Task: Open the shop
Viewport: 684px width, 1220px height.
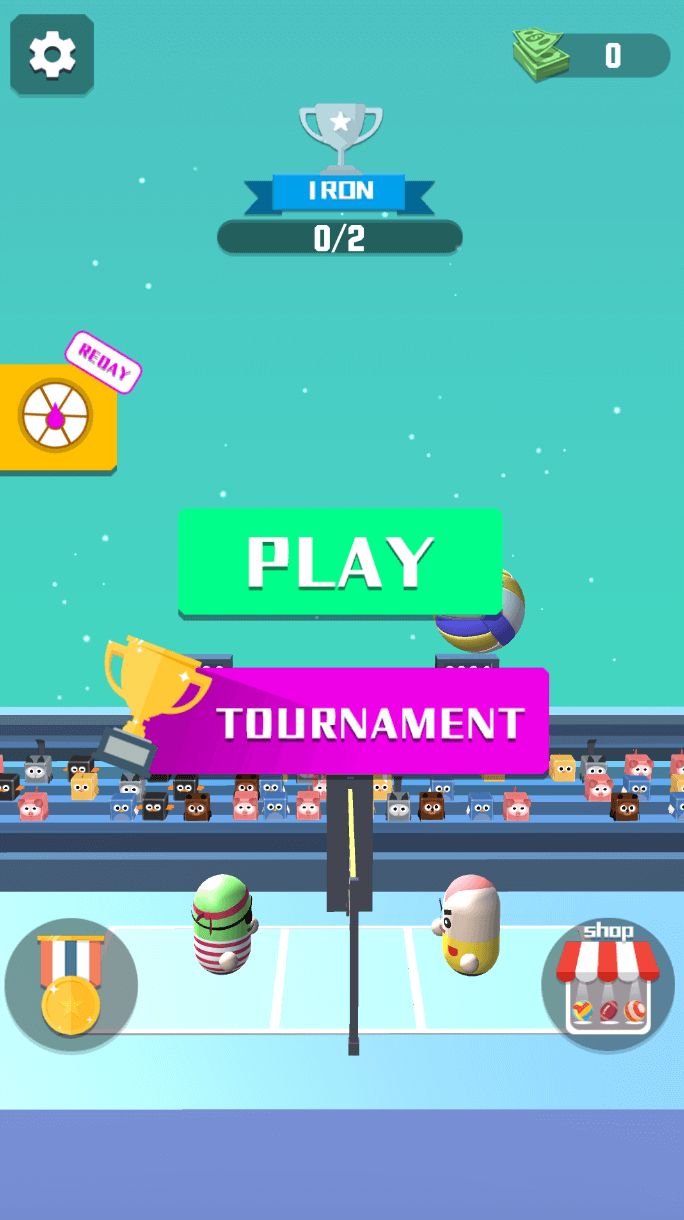Action: click(608, 985)
